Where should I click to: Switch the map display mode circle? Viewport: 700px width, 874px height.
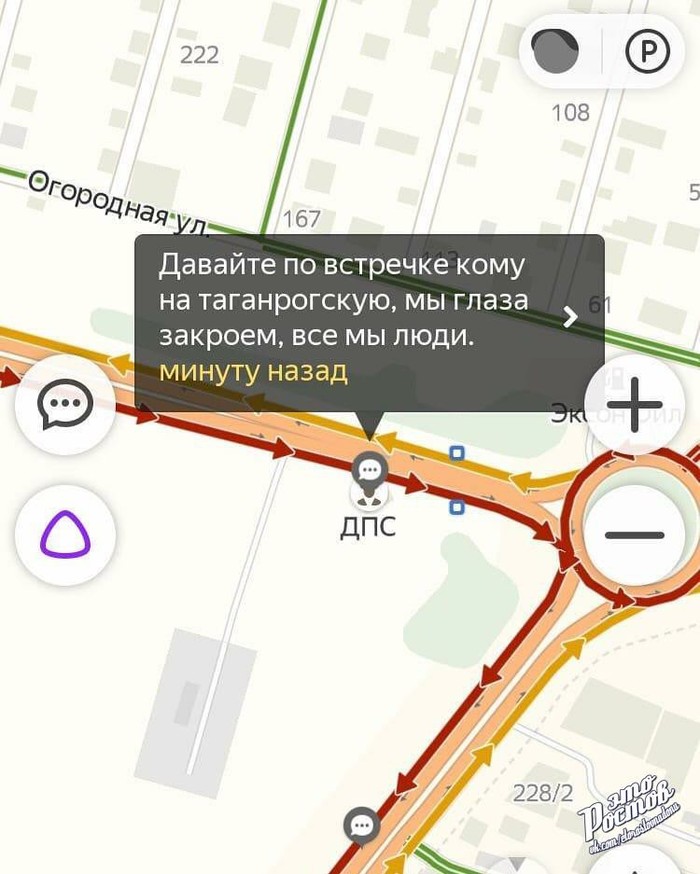coord(556,53)
